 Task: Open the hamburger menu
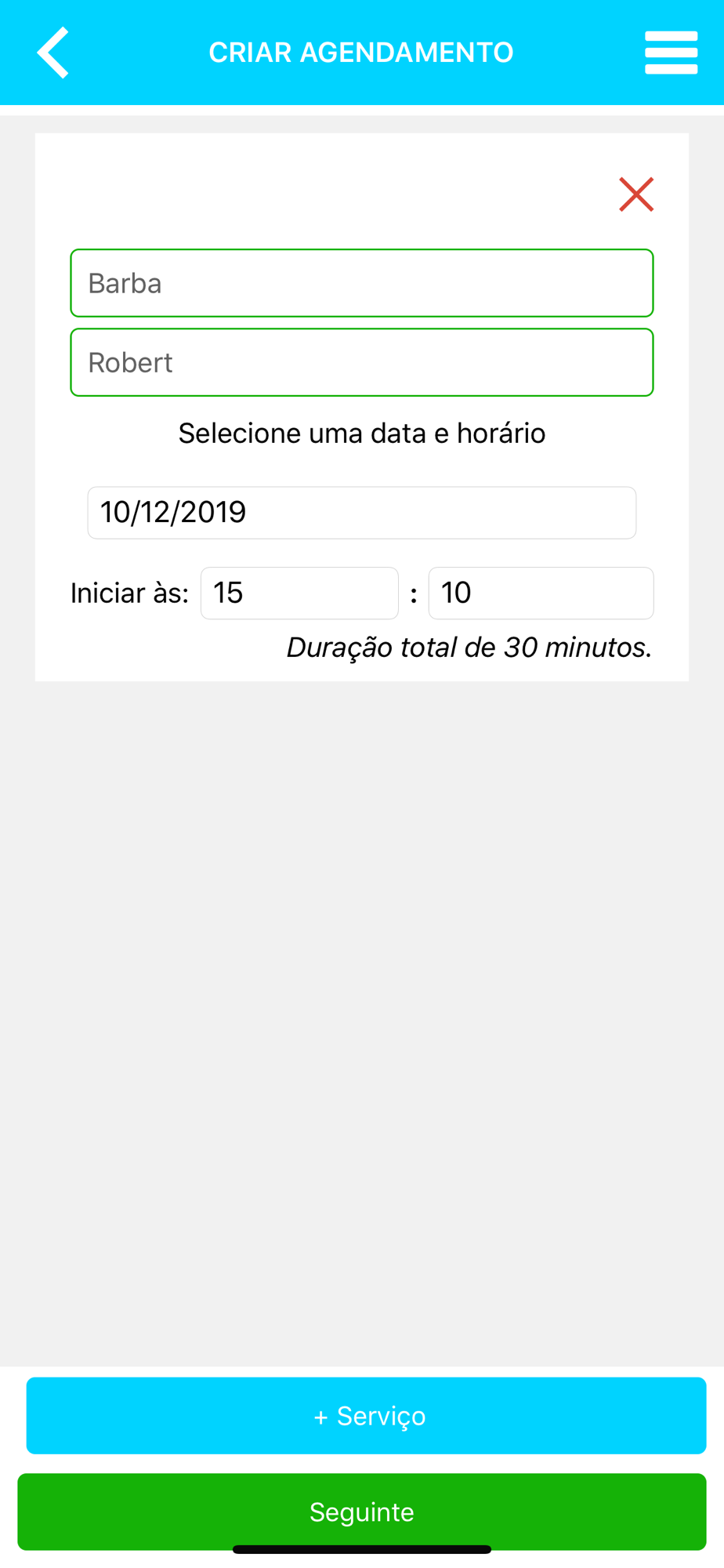pyautogui.click(x=671, y=53)
